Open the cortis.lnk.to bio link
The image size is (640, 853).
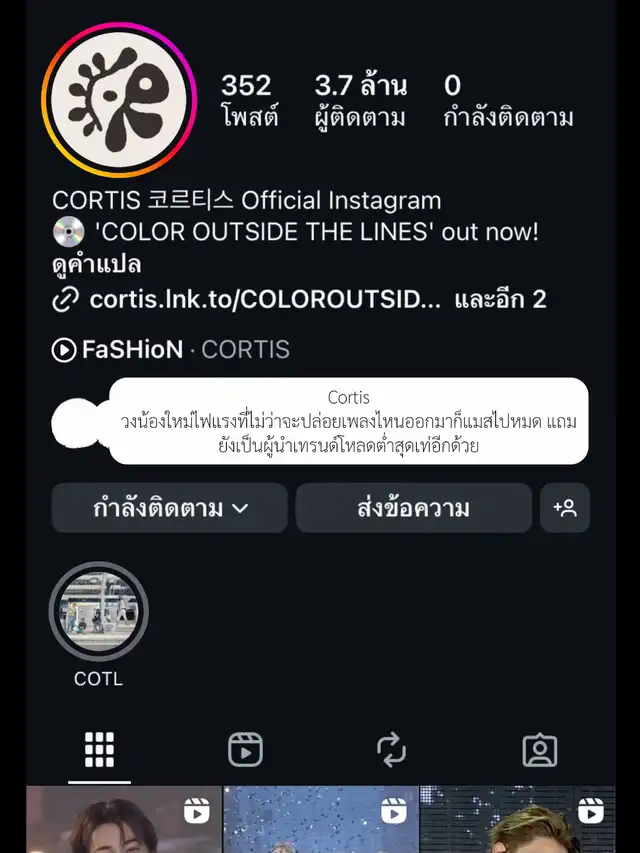[x=264, y=299]
